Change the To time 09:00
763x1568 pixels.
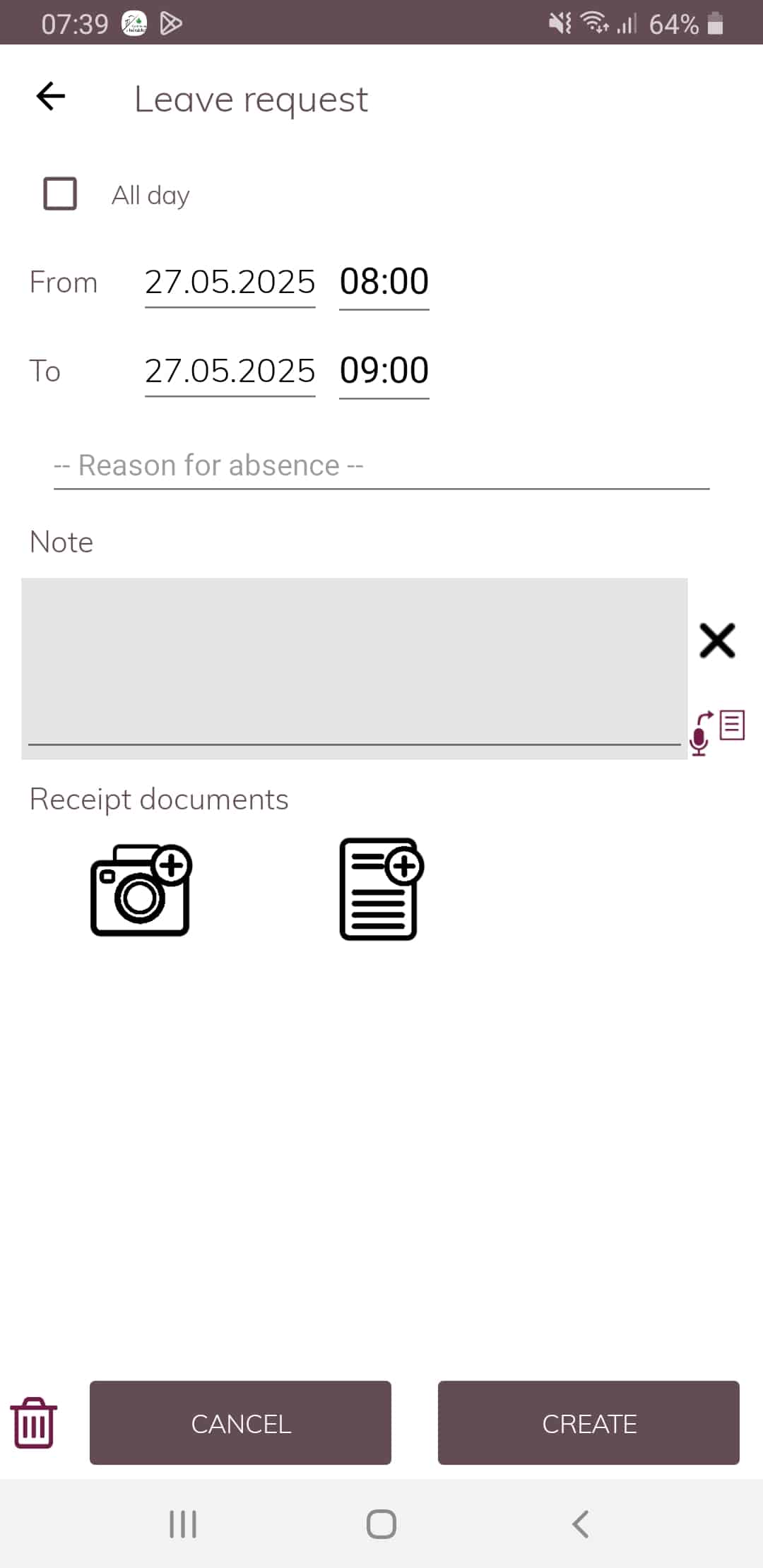(x=384, y=372)
